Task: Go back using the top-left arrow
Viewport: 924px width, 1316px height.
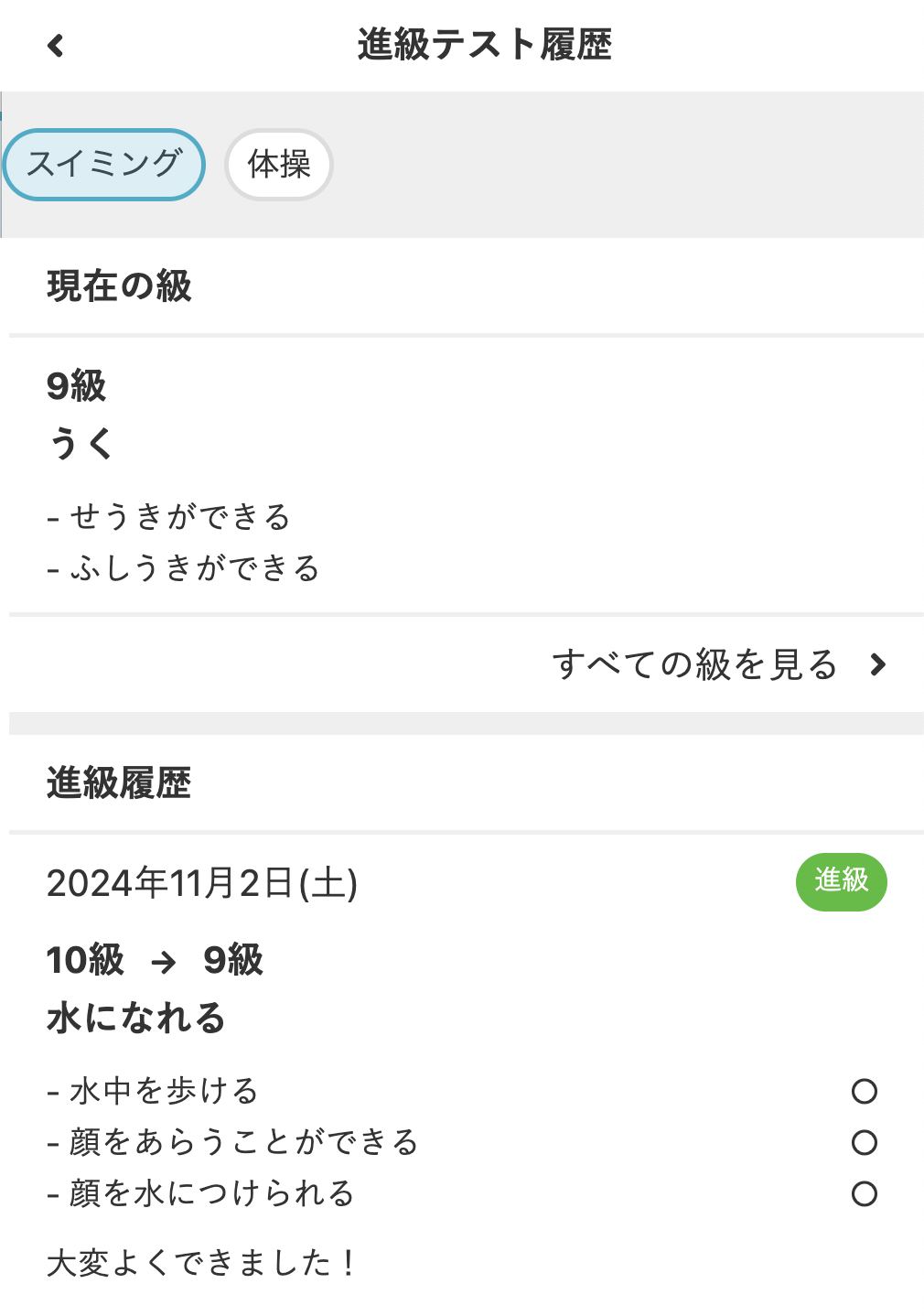Action: click(x=56, y=45)
